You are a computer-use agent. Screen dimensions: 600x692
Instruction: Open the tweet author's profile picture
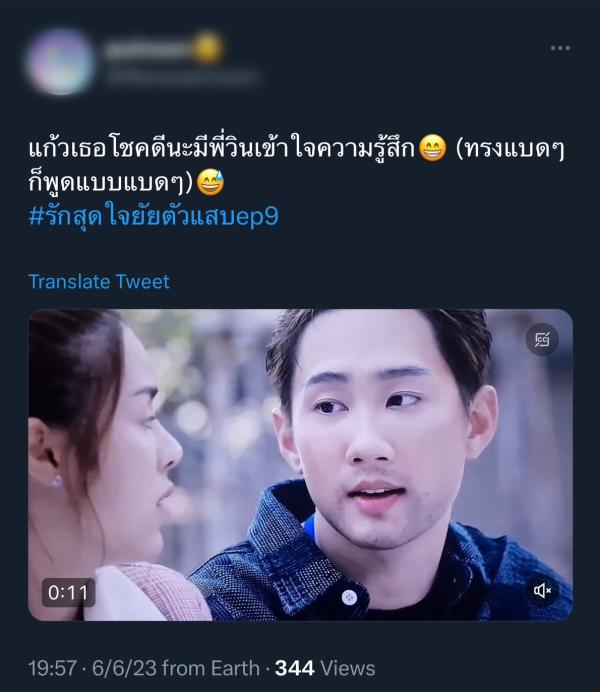(58, 61)
